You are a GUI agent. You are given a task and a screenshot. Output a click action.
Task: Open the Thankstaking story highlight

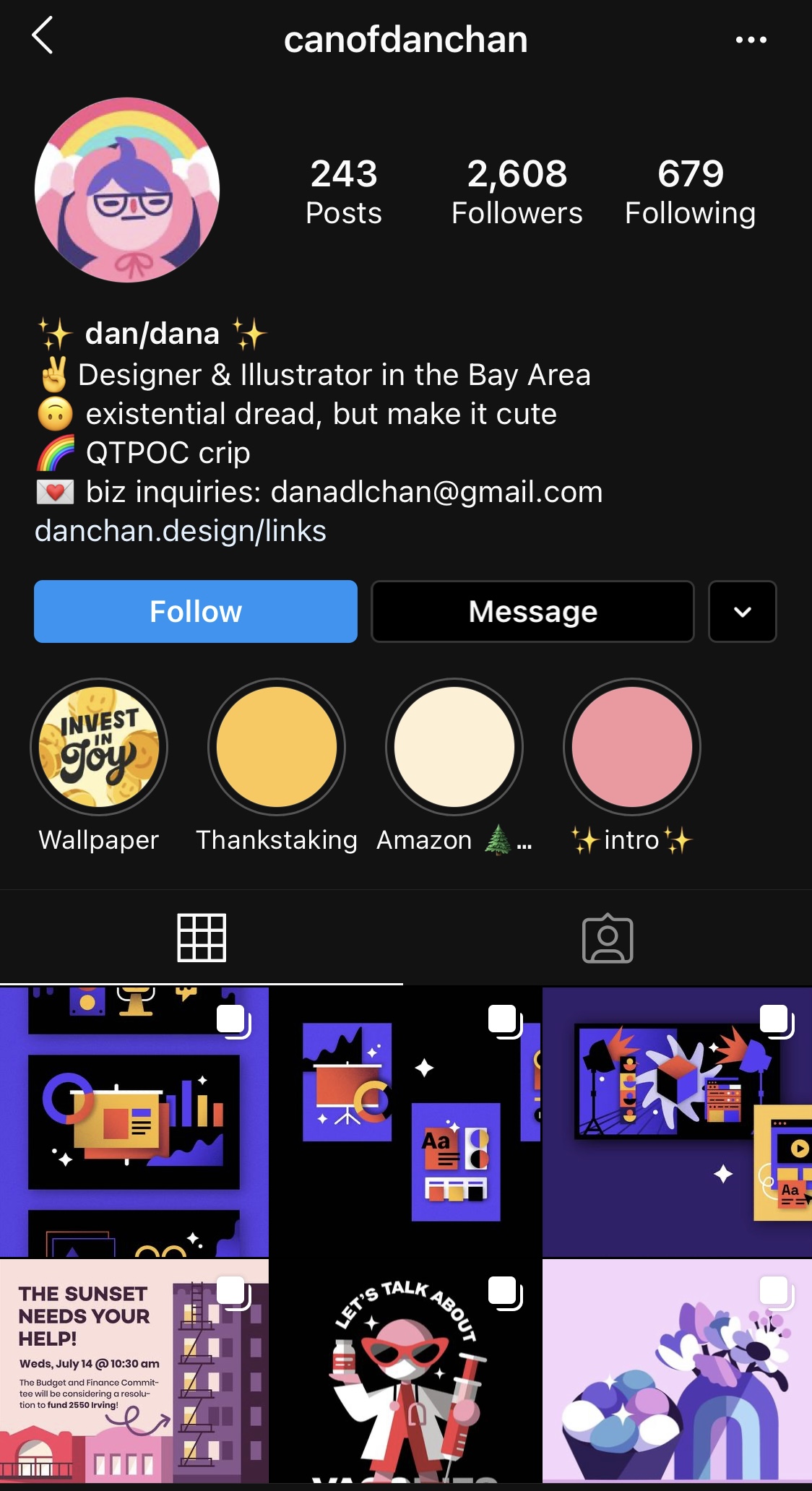click(x=277, y=747)
